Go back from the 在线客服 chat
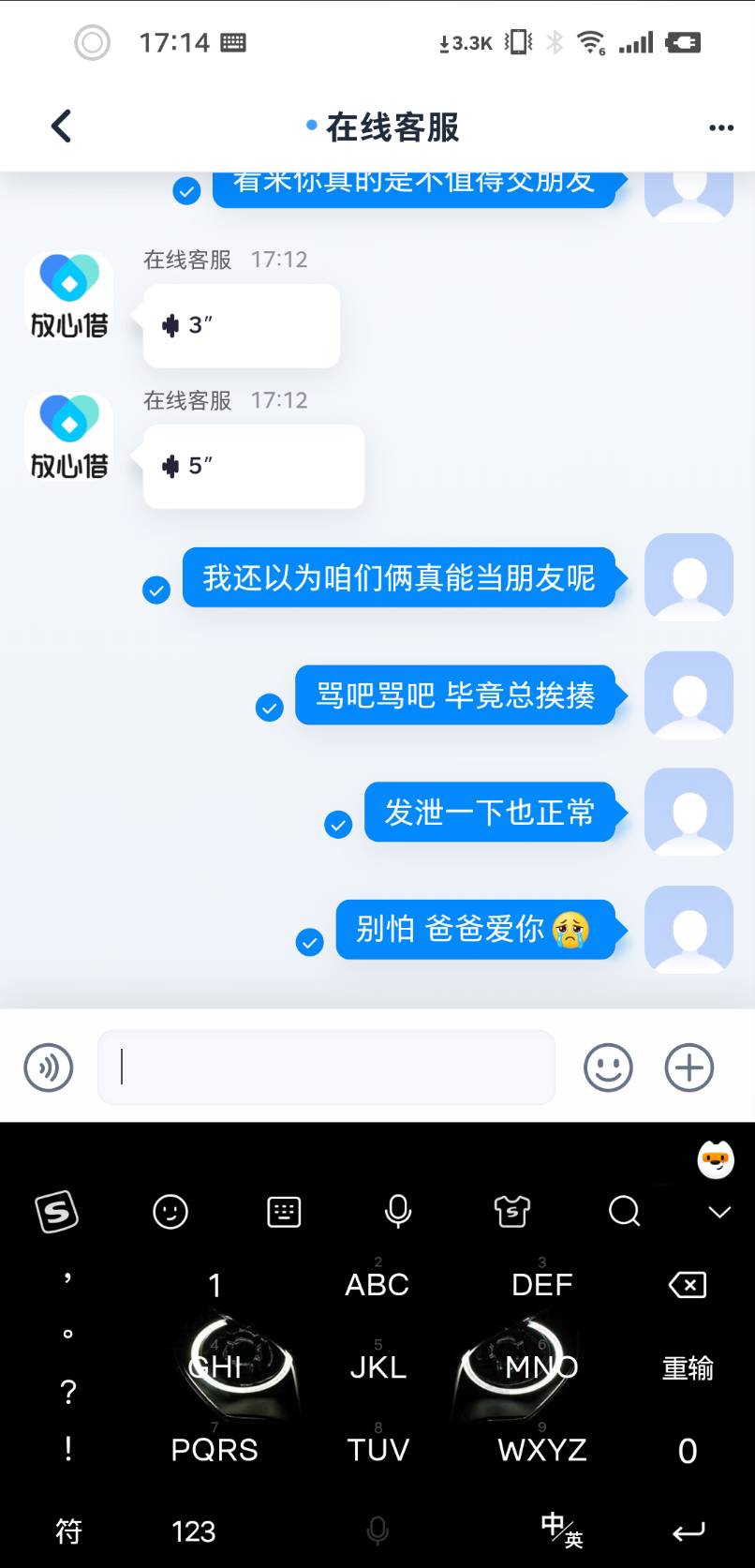Screen dimensions: 755x1568 (x=62, y=127)
